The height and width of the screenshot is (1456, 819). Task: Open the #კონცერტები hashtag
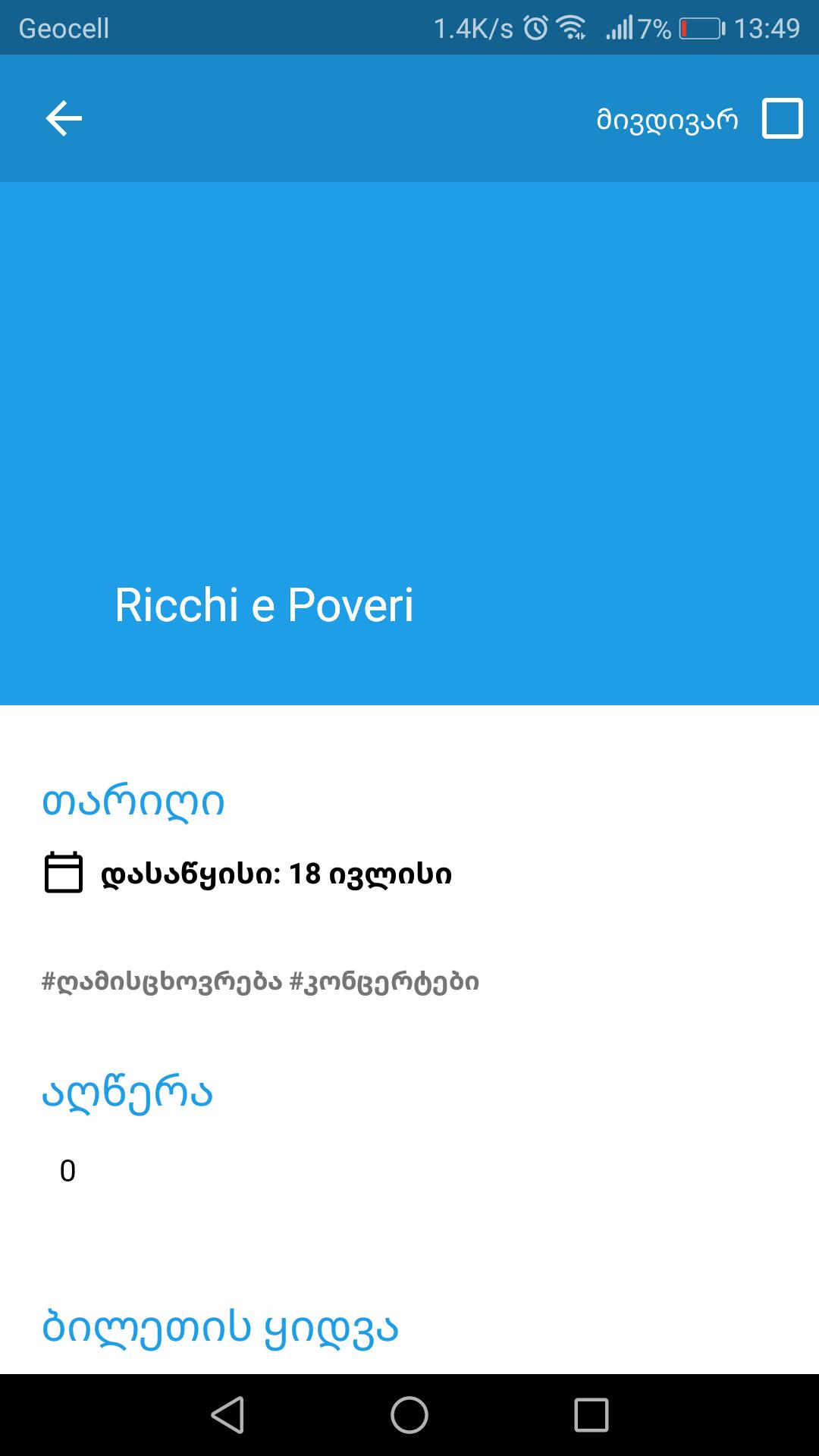(384, 982)
